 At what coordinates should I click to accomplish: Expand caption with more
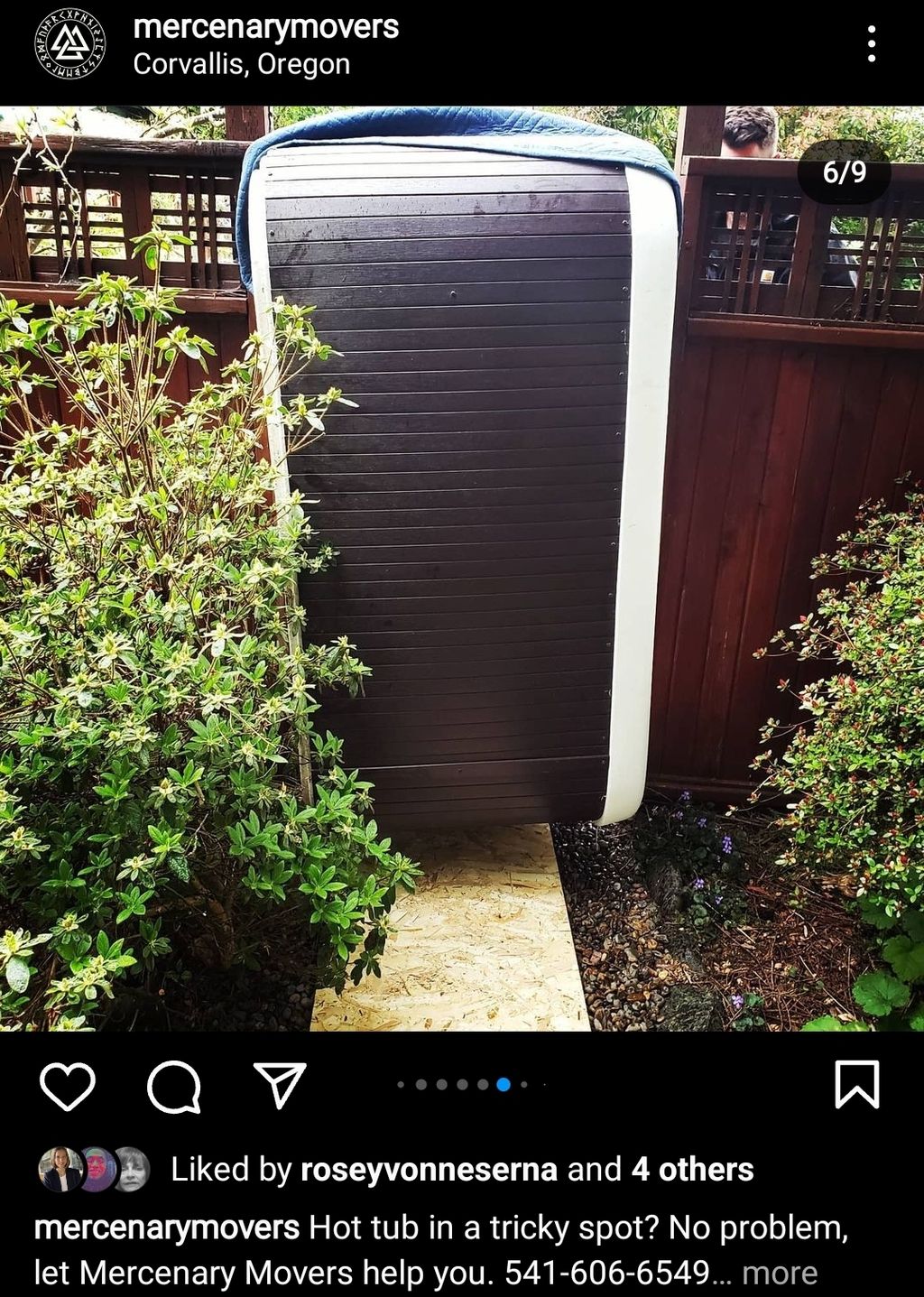779,1273
